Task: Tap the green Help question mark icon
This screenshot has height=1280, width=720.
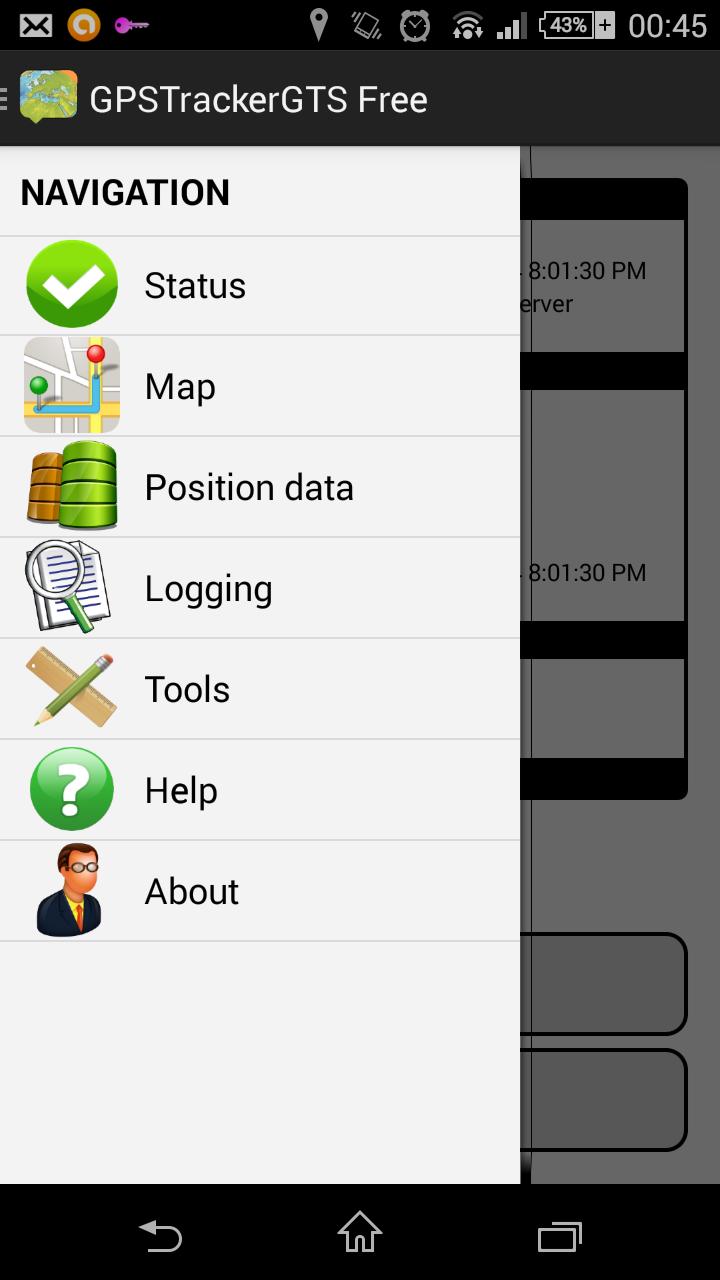Action: pyautogui.click(x=70, y=789)
